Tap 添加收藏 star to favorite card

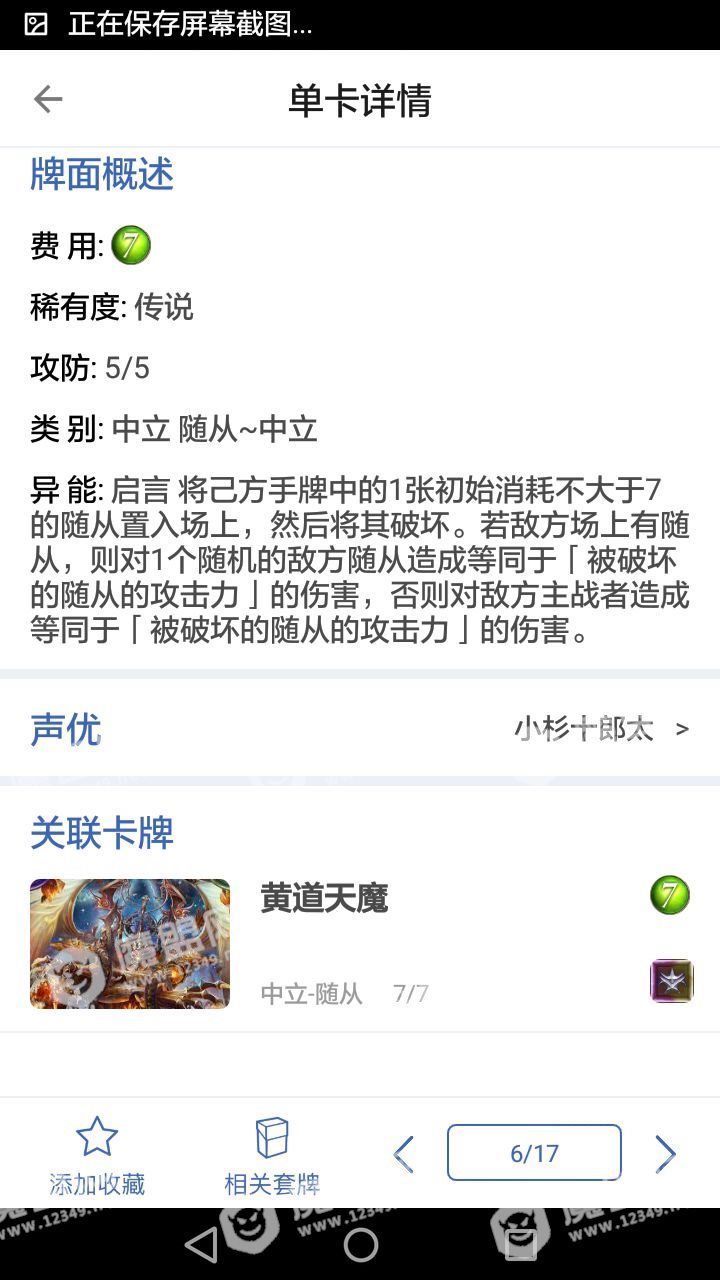[97, 1155]
